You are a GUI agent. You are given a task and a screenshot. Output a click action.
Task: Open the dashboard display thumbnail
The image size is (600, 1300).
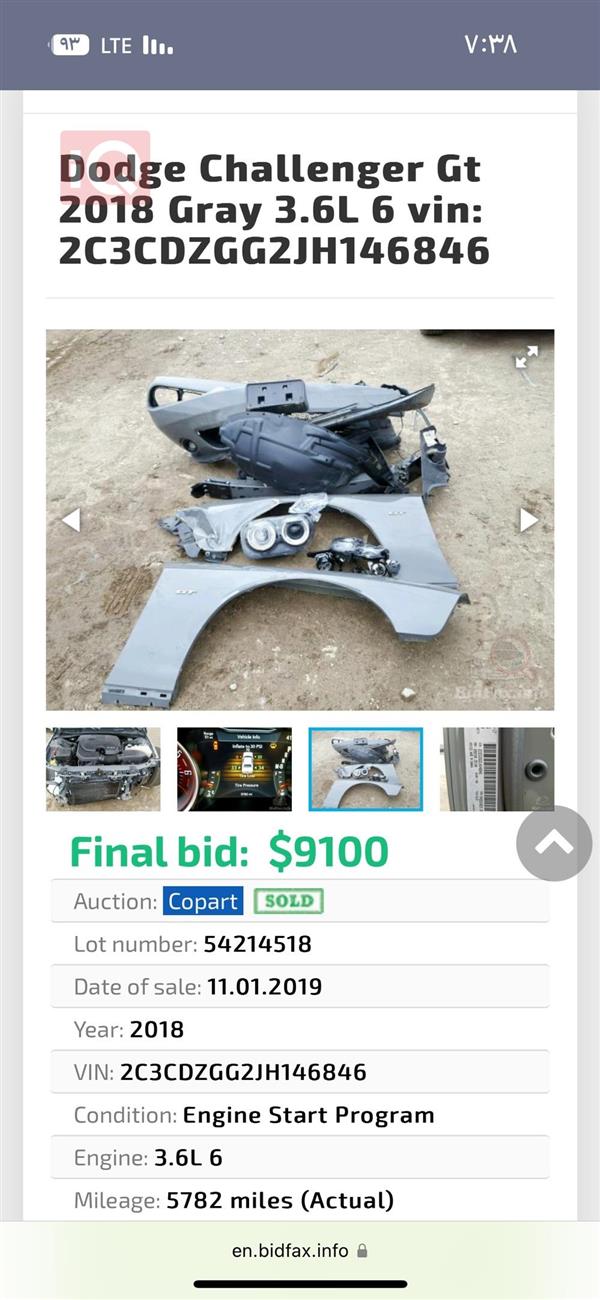click(234, 769)
